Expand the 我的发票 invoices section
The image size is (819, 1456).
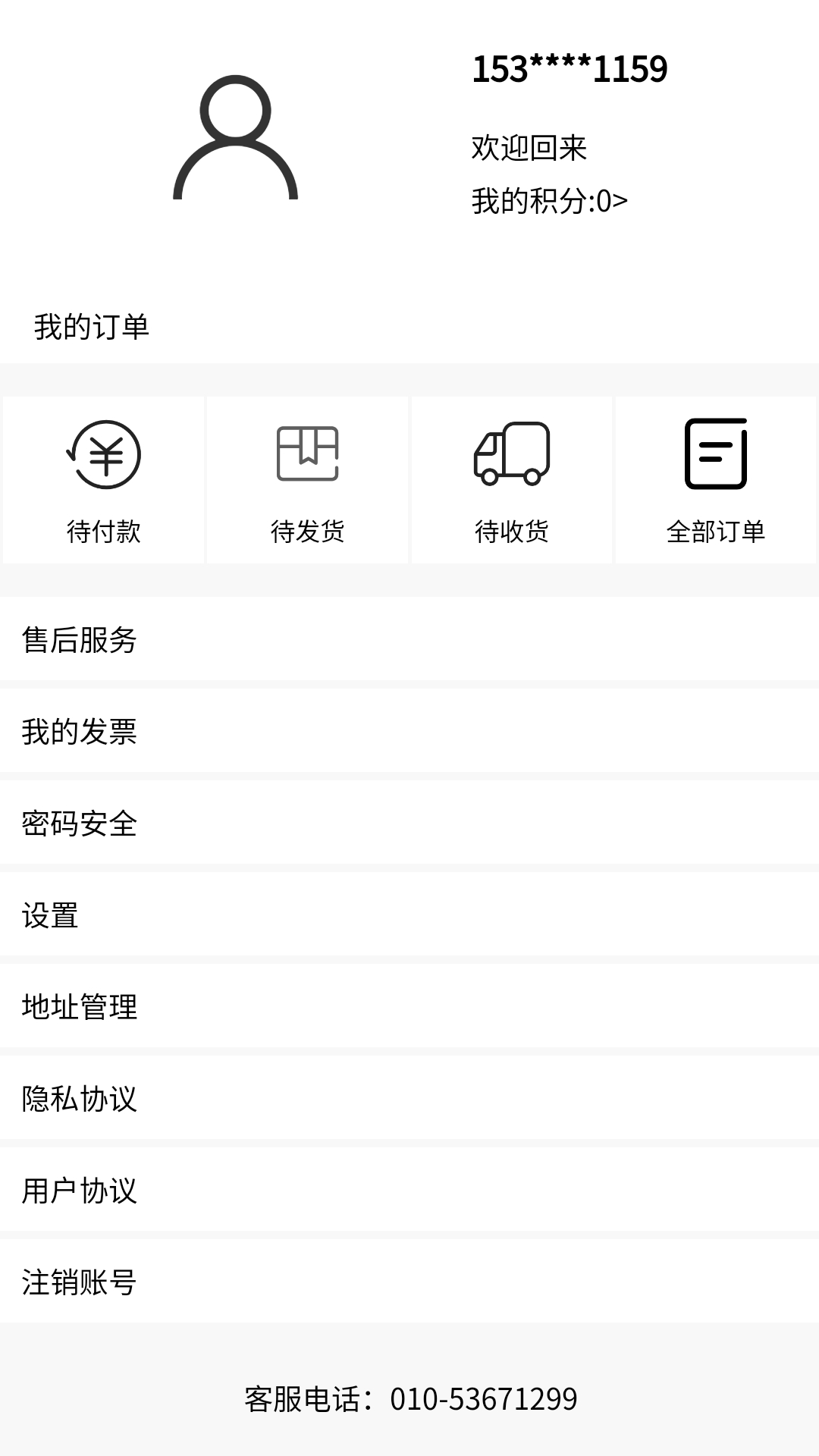point(82,732)
